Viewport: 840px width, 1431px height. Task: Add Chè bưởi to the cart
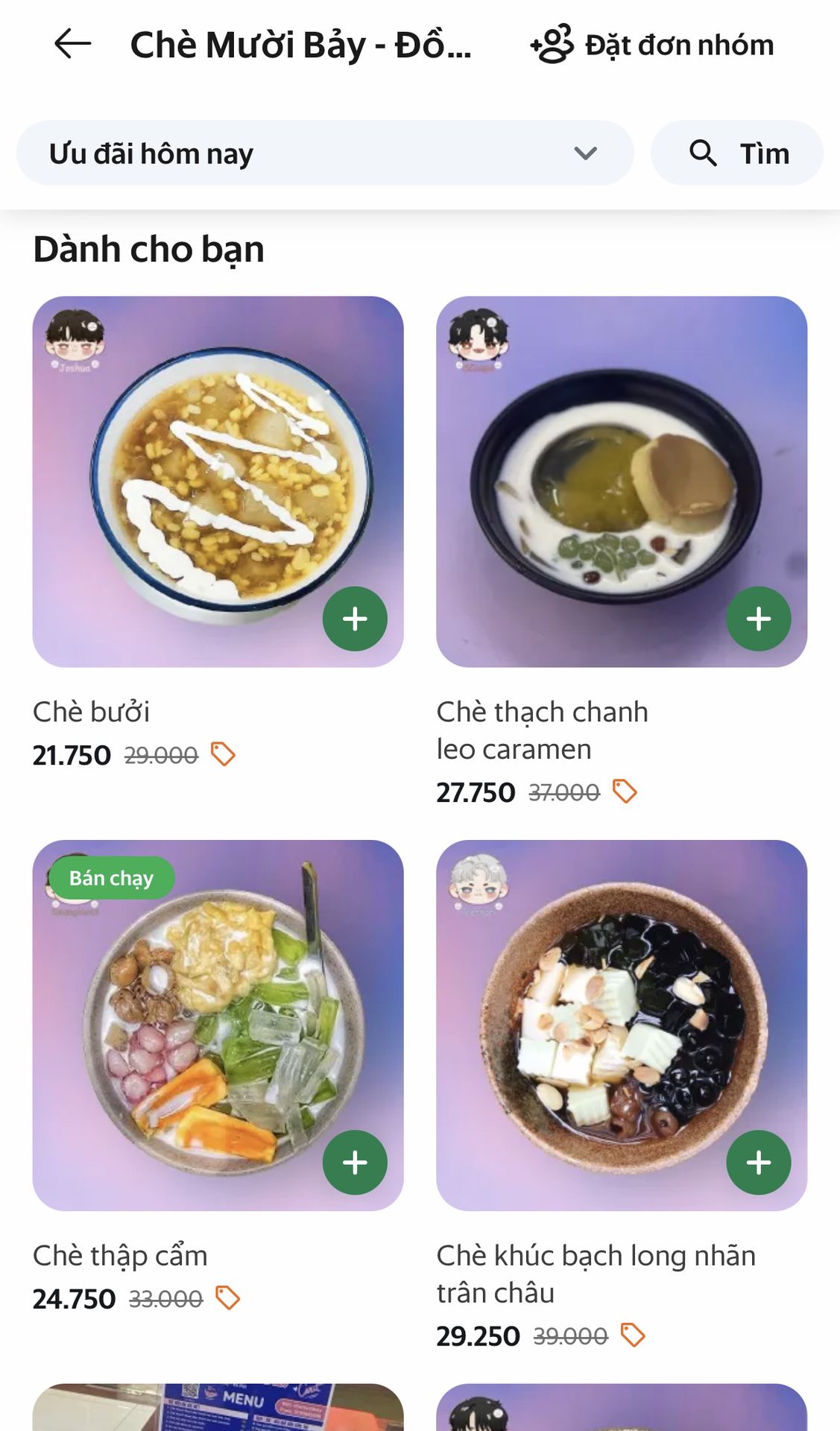pos(355,619)
